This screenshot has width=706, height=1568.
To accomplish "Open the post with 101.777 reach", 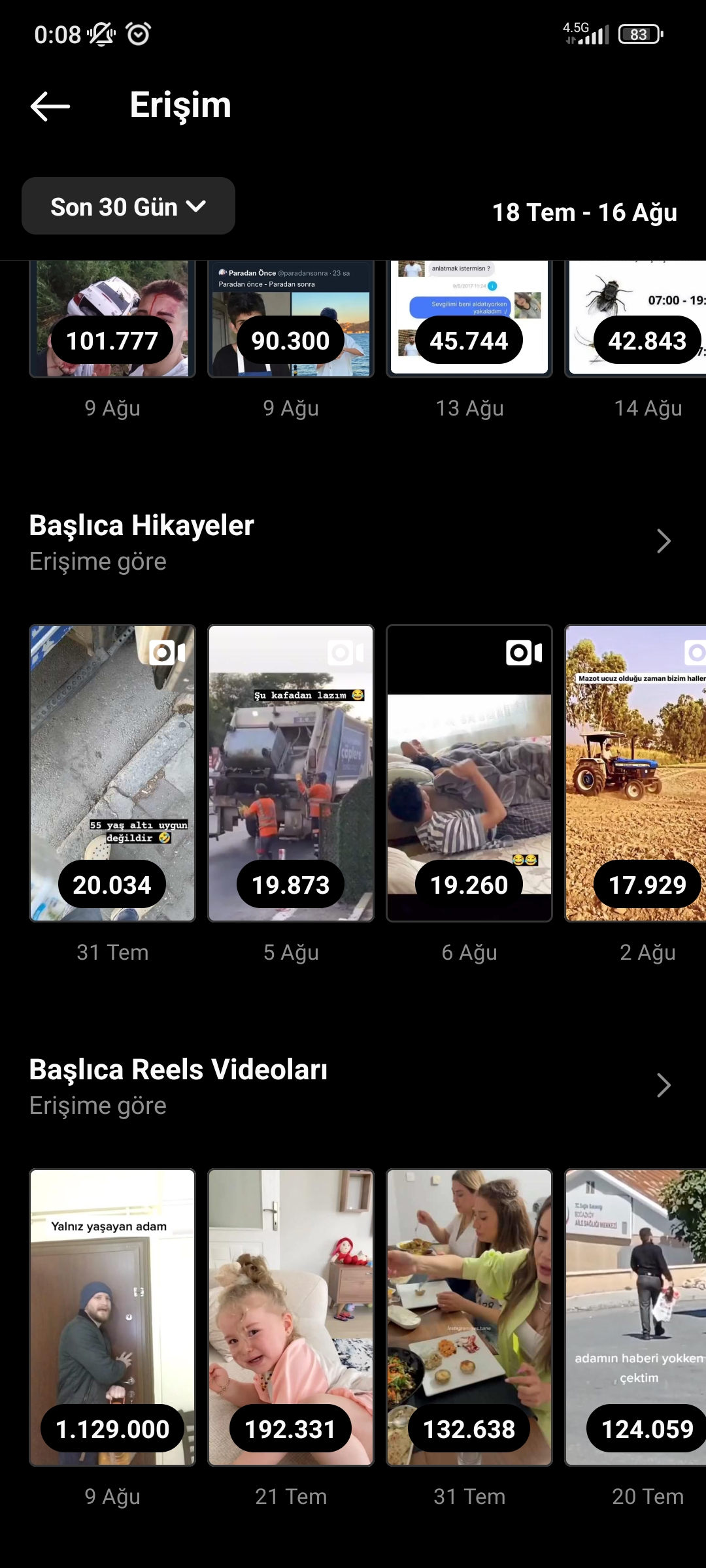I will [x=112, y=319].
